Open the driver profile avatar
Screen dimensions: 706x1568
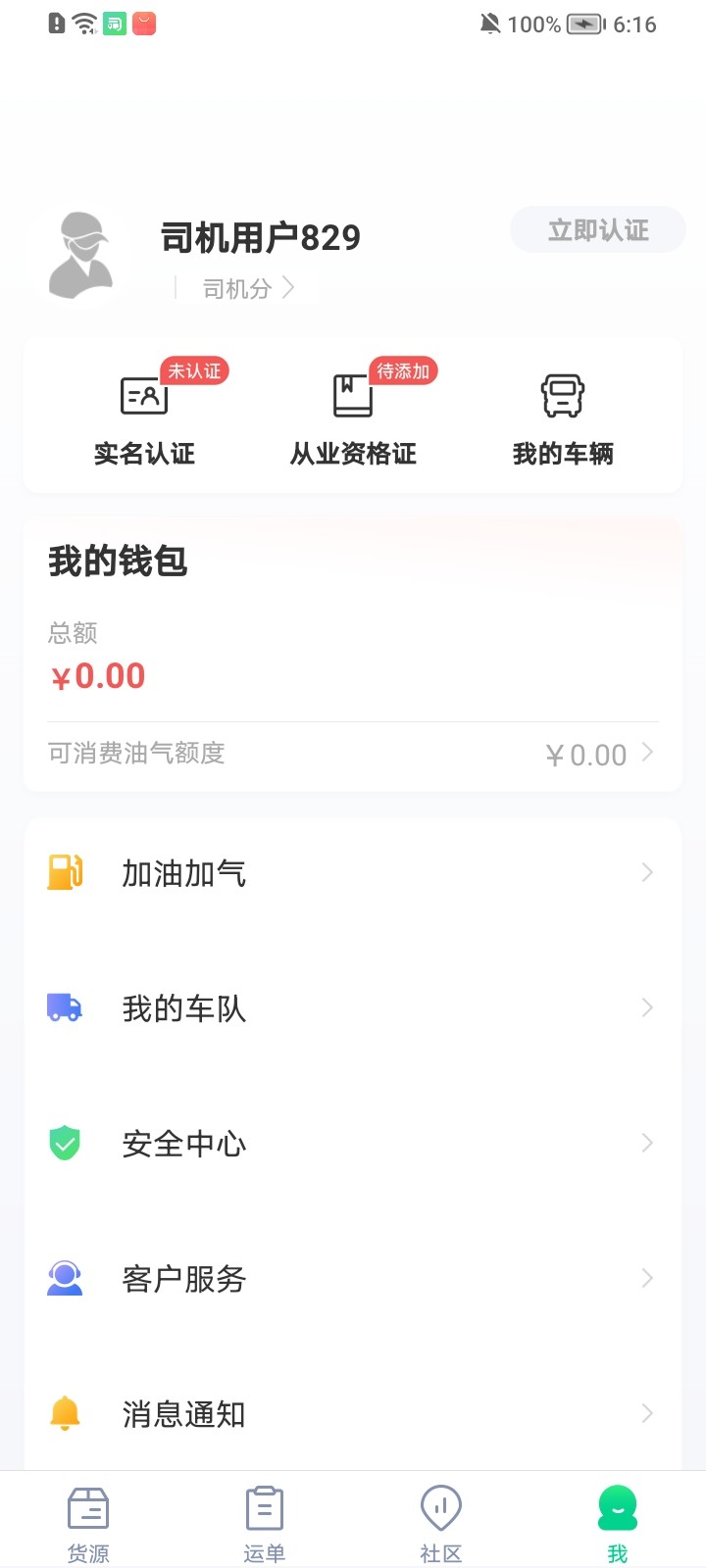pyautogui.click(x=82, y=256)
